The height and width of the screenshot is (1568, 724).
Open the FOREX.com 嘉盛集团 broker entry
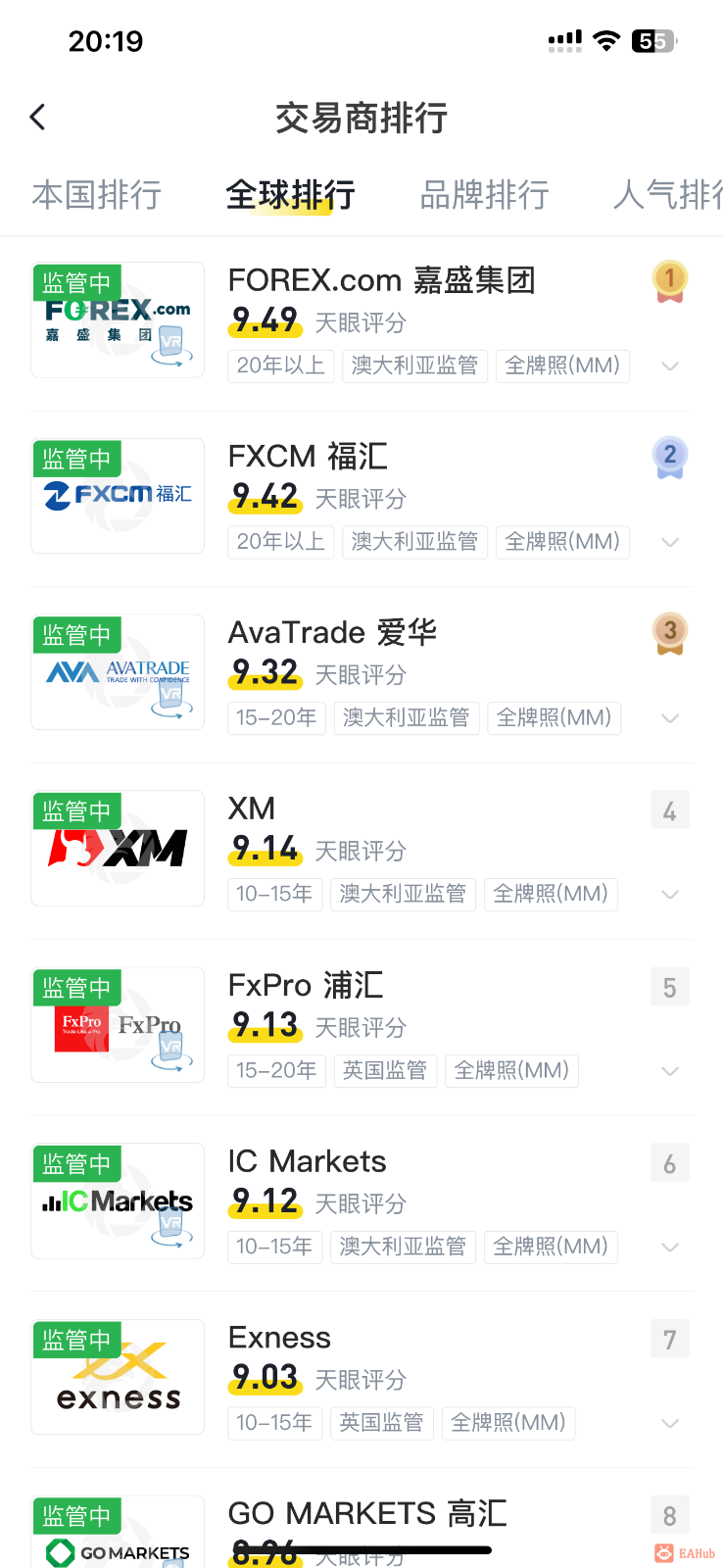click(381, 281)
